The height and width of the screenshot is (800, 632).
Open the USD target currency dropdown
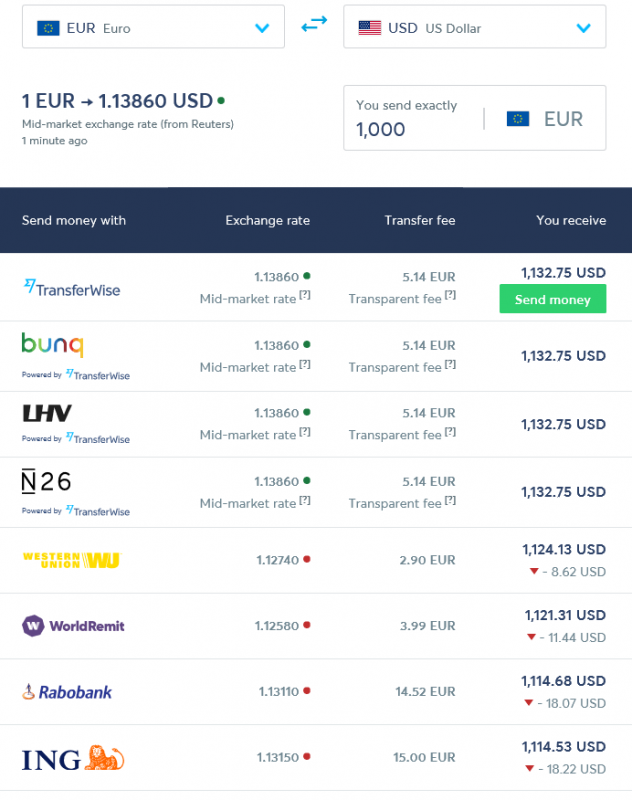474,28
